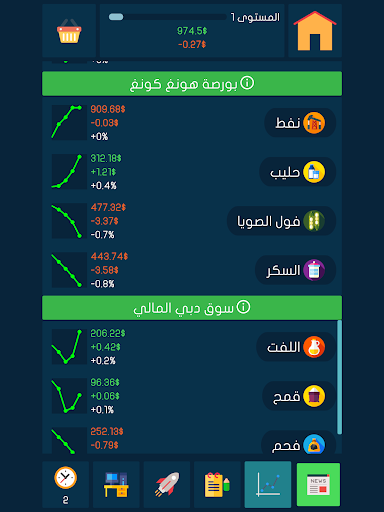Open the news tab

[318, 484]
